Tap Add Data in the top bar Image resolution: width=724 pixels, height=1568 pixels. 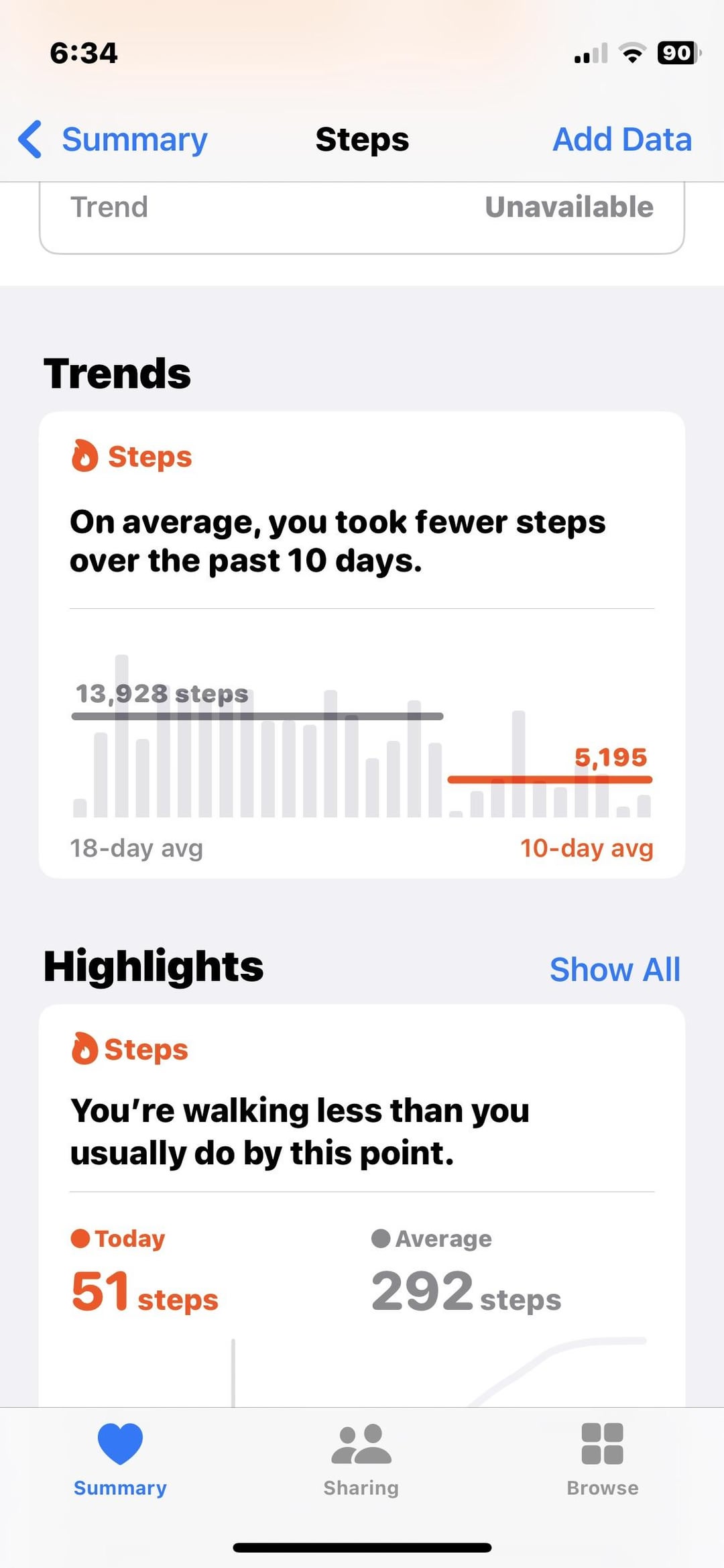tap(621, 139)
